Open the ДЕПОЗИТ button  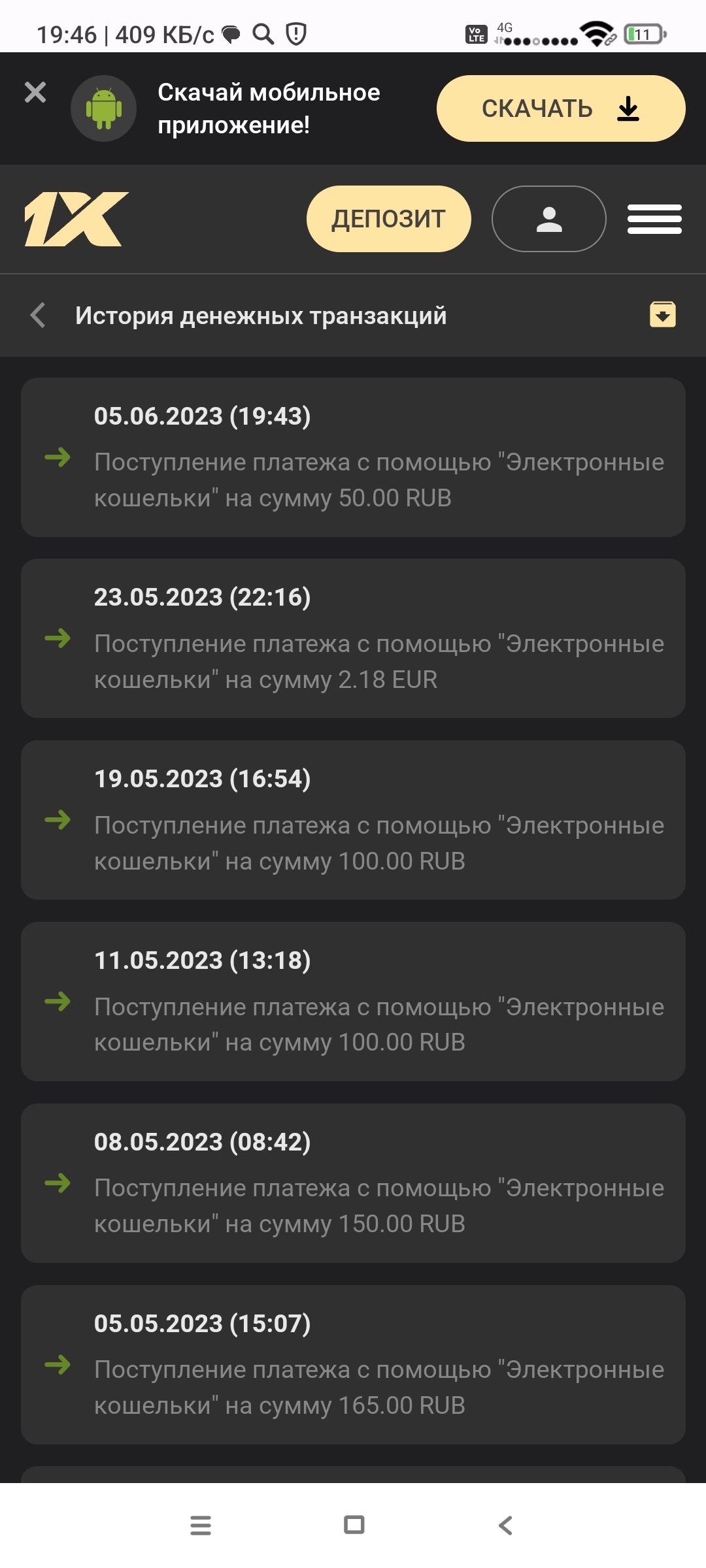coord(389,219)
